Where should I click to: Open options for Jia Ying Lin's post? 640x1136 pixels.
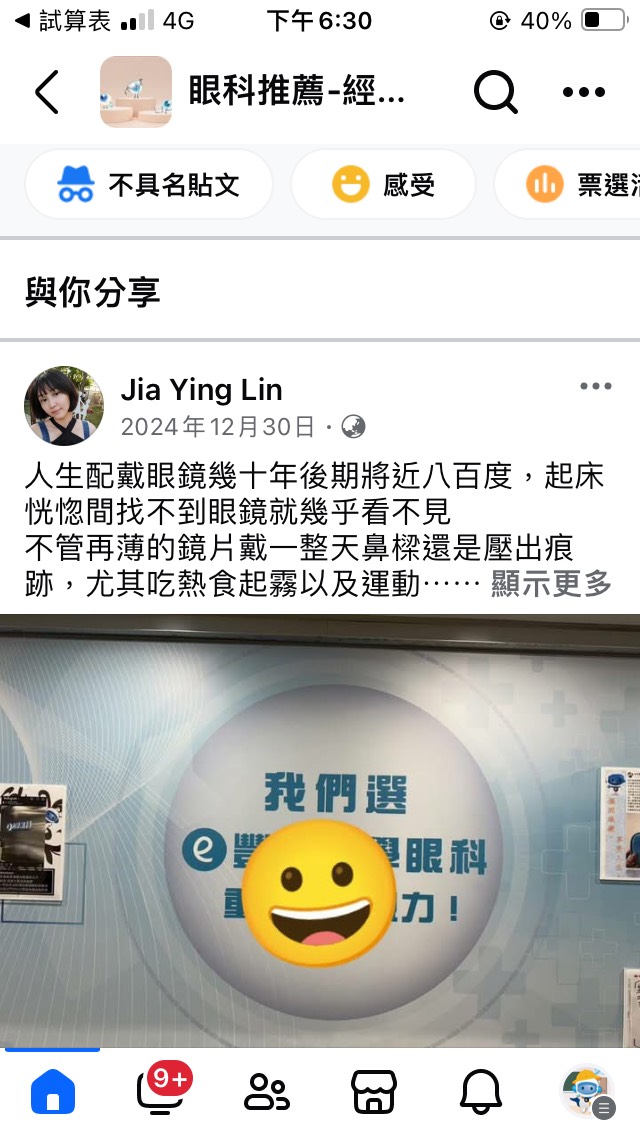[595, 387]
